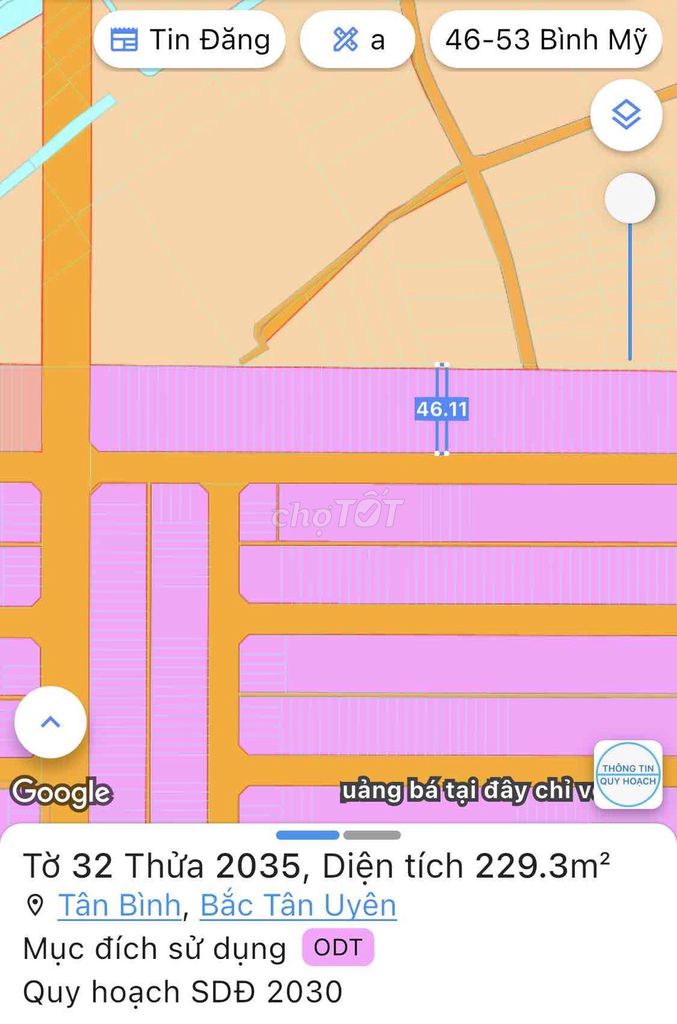Open the Tin Đăng listings chip

click(x=190, y=40)
